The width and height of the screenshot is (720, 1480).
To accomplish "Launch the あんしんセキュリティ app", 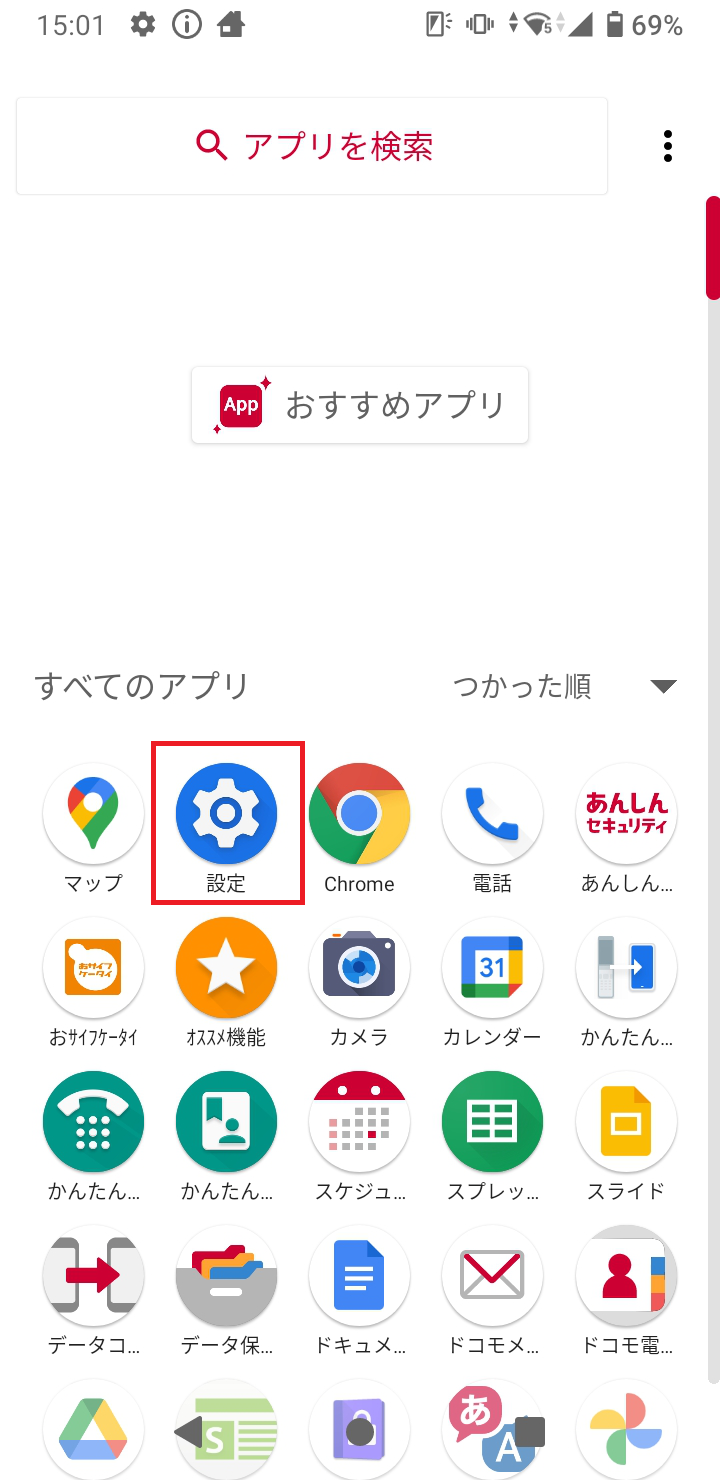I will pos(626,813).
